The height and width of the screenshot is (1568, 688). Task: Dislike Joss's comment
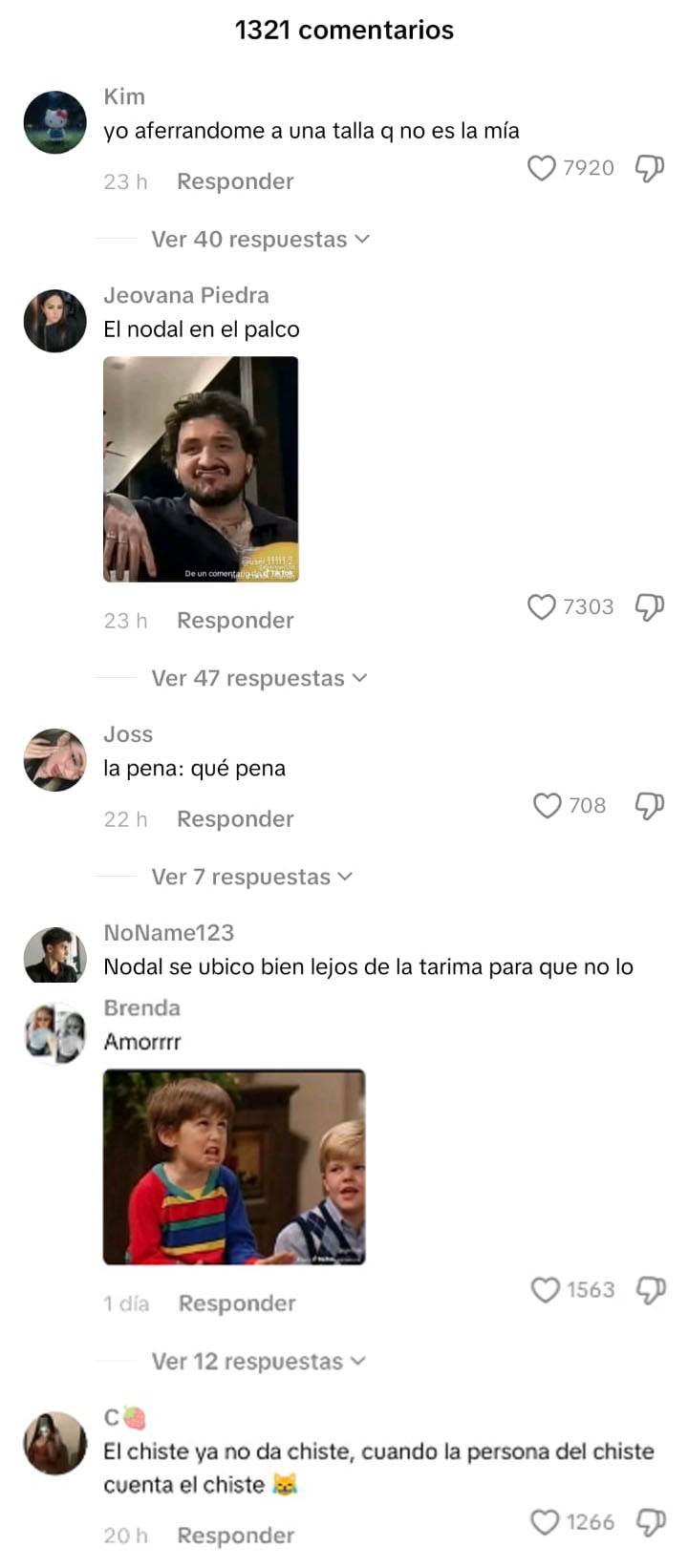point(650,806)
